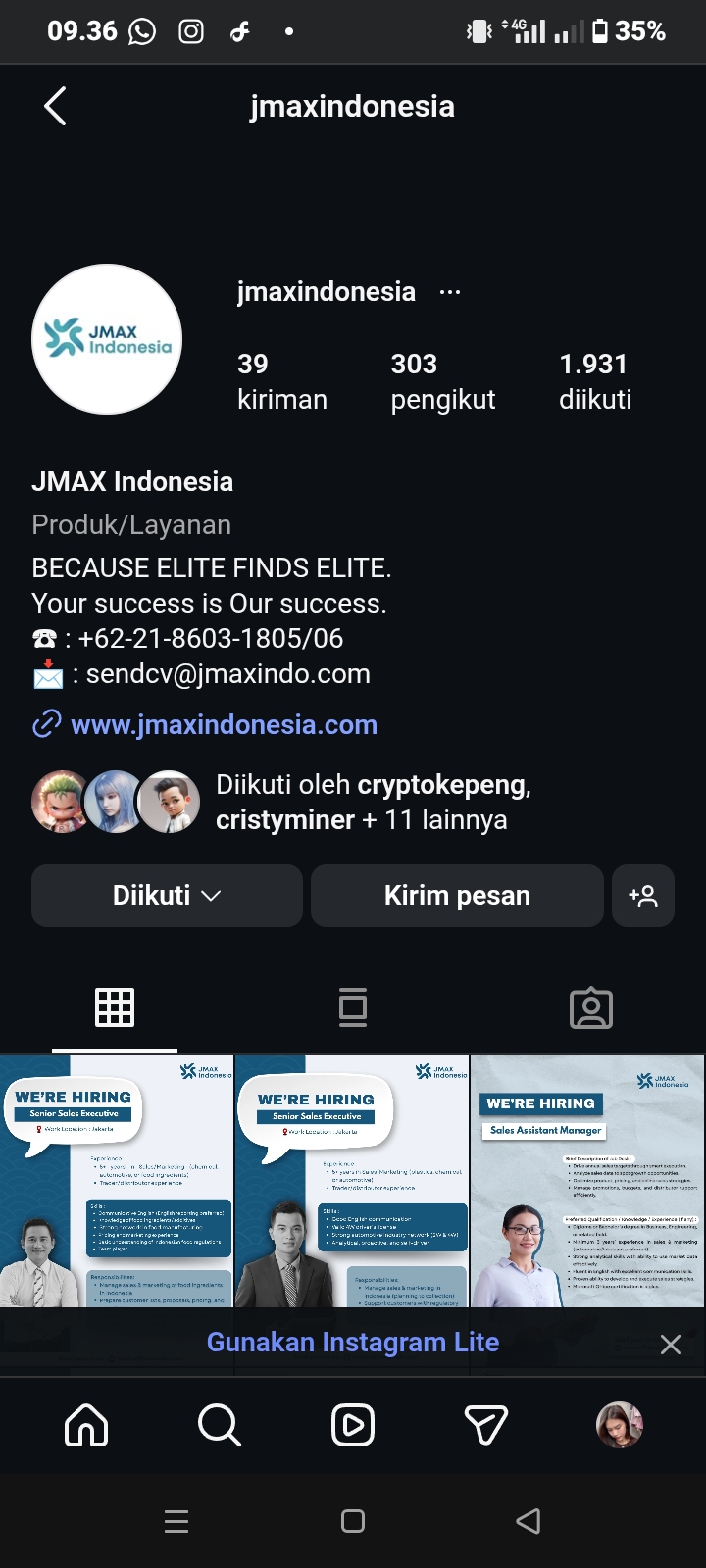Switch to the tagged photos tab
Screen dimensions: 706x1568
click(590, 1007)
